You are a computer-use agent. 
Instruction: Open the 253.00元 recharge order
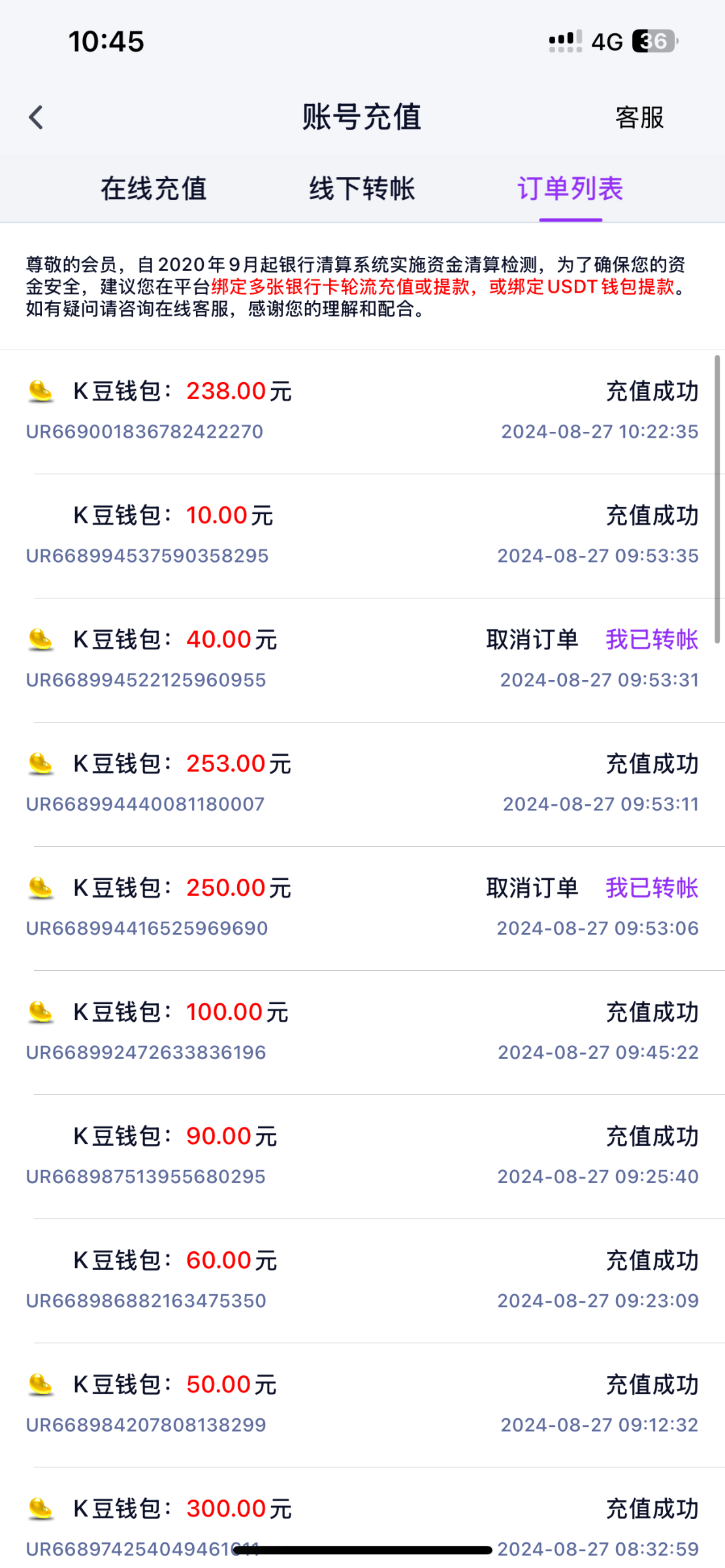[x=362, y=785]
